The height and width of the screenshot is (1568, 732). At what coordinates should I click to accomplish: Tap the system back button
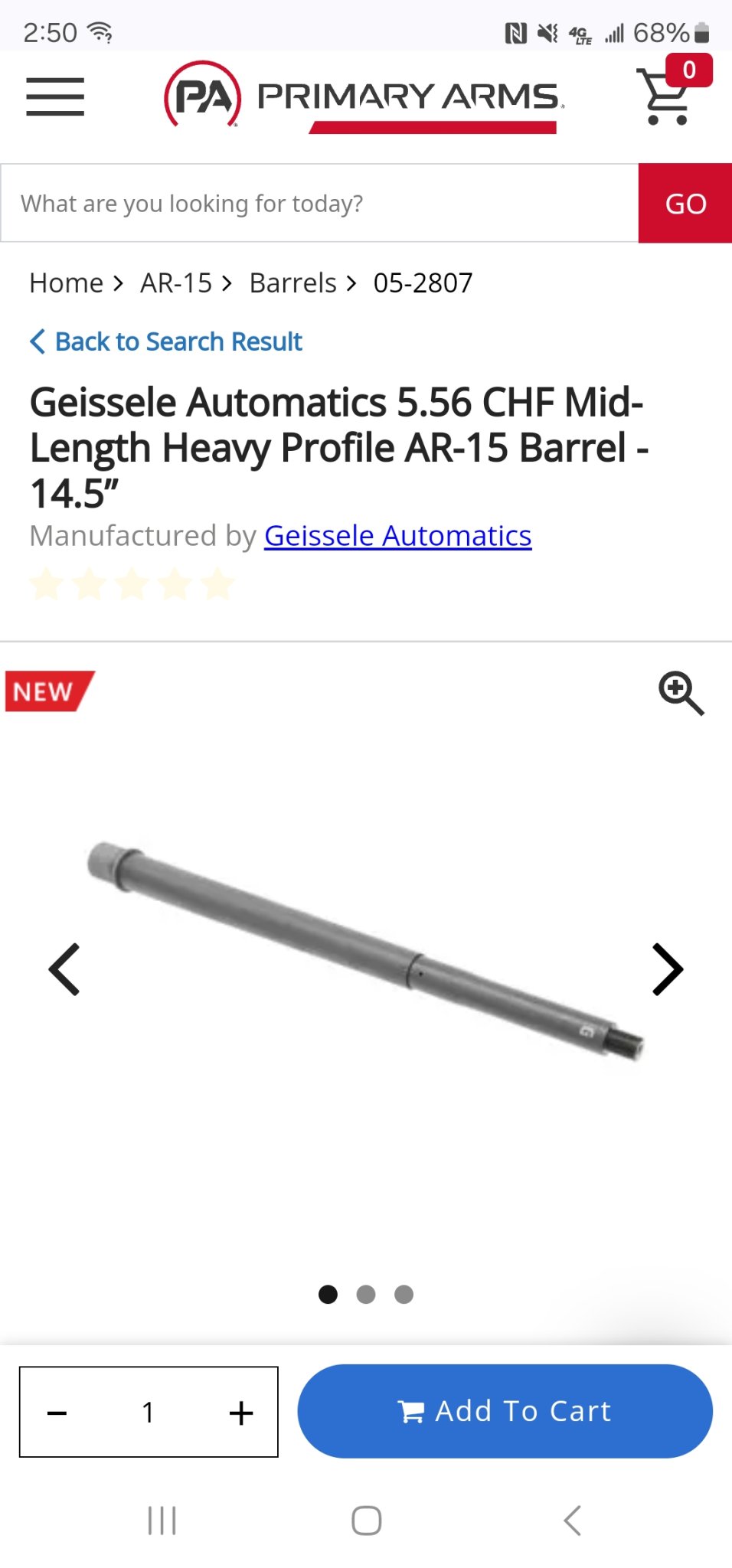(x=572, y=1521)
